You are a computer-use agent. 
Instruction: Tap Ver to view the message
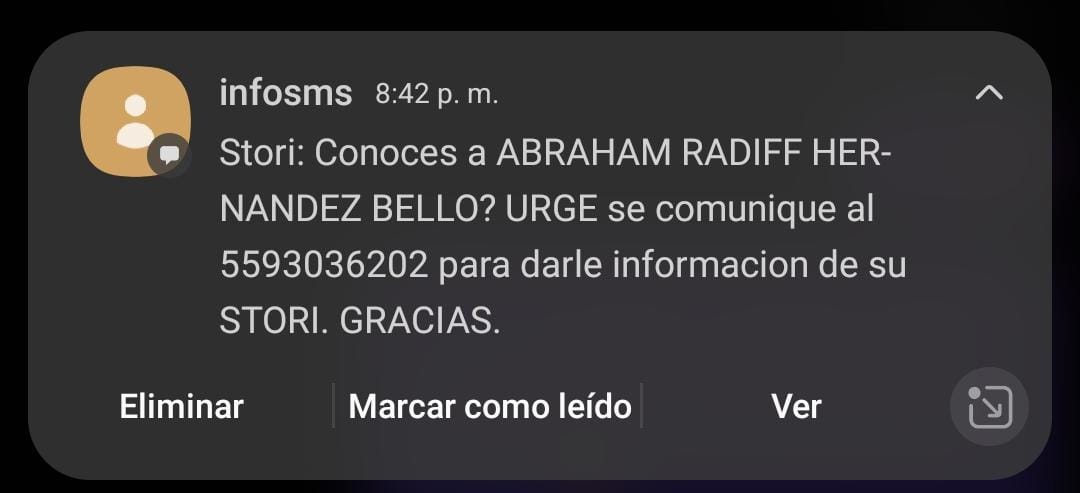795,406
